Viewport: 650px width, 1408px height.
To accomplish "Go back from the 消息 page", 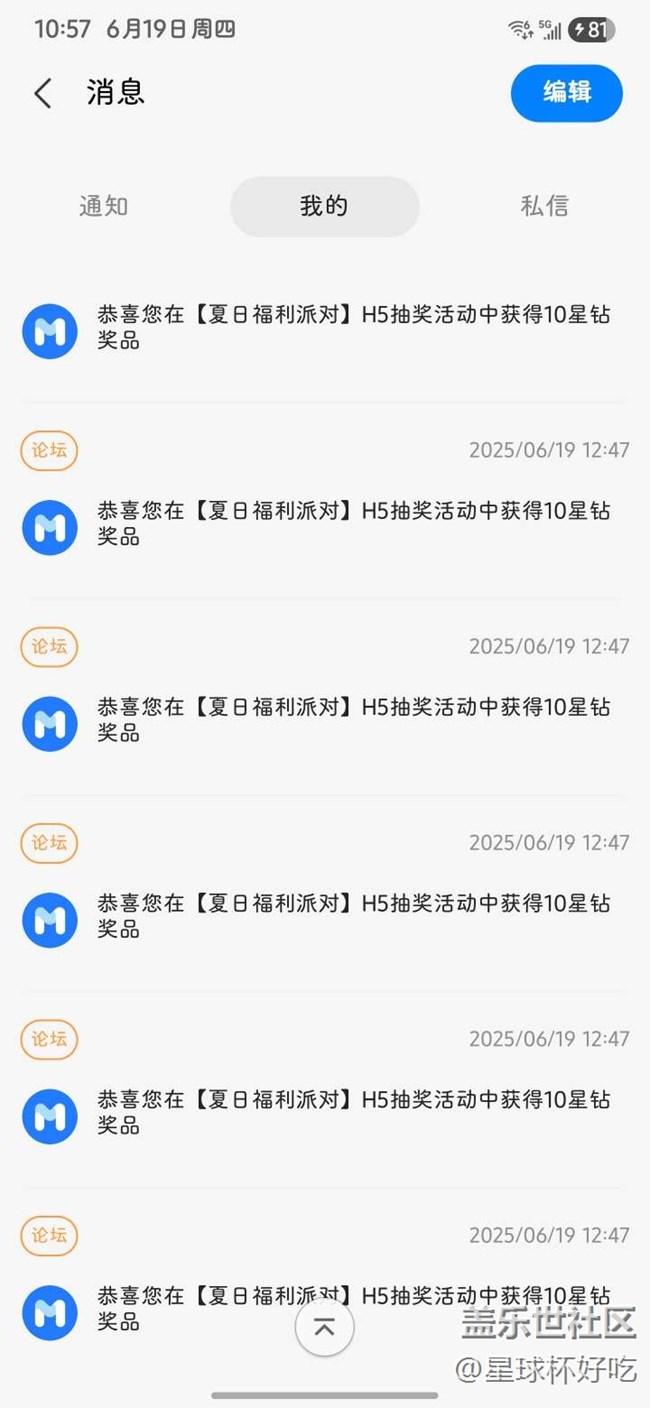I will coord(43,94).
